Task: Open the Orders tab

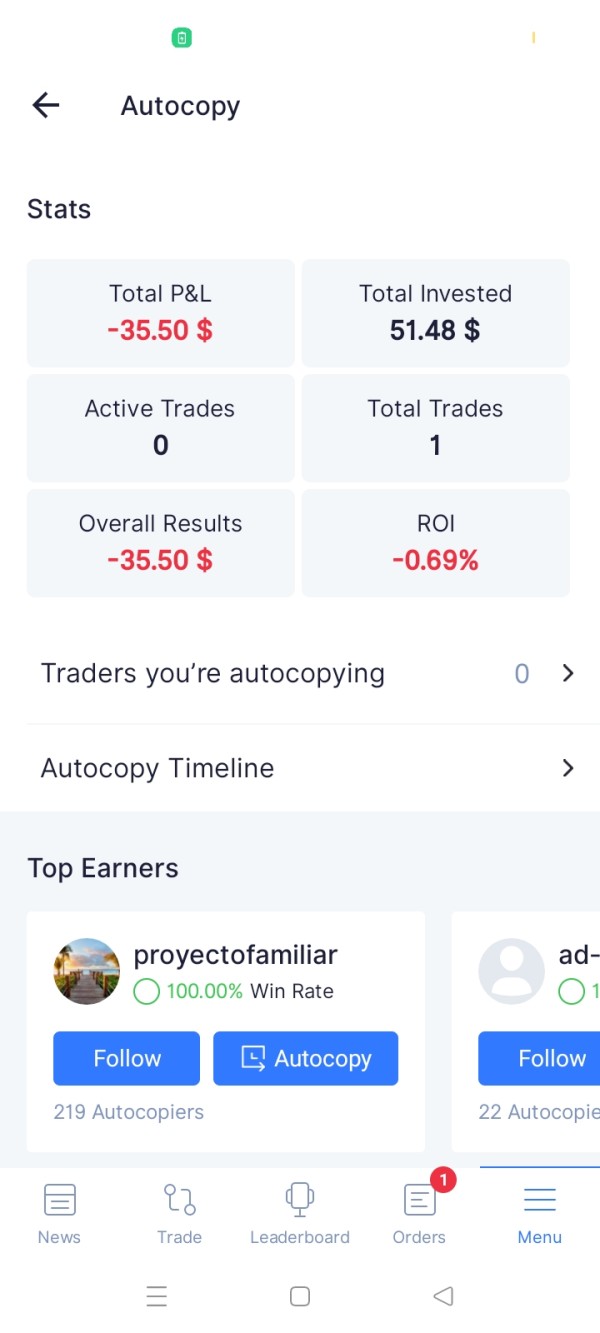Action: pos(420,1213)
